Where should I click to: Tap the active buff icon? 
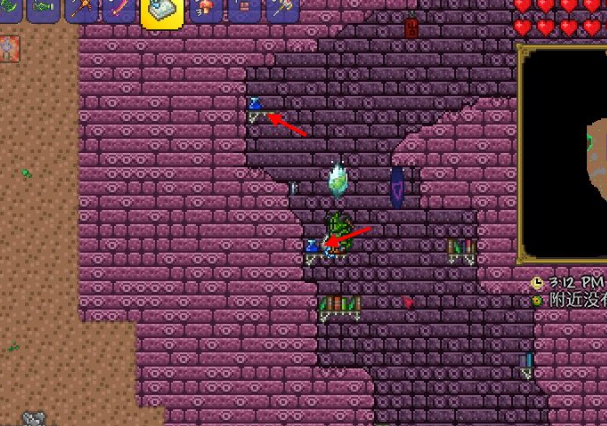[x=10, y=46]
